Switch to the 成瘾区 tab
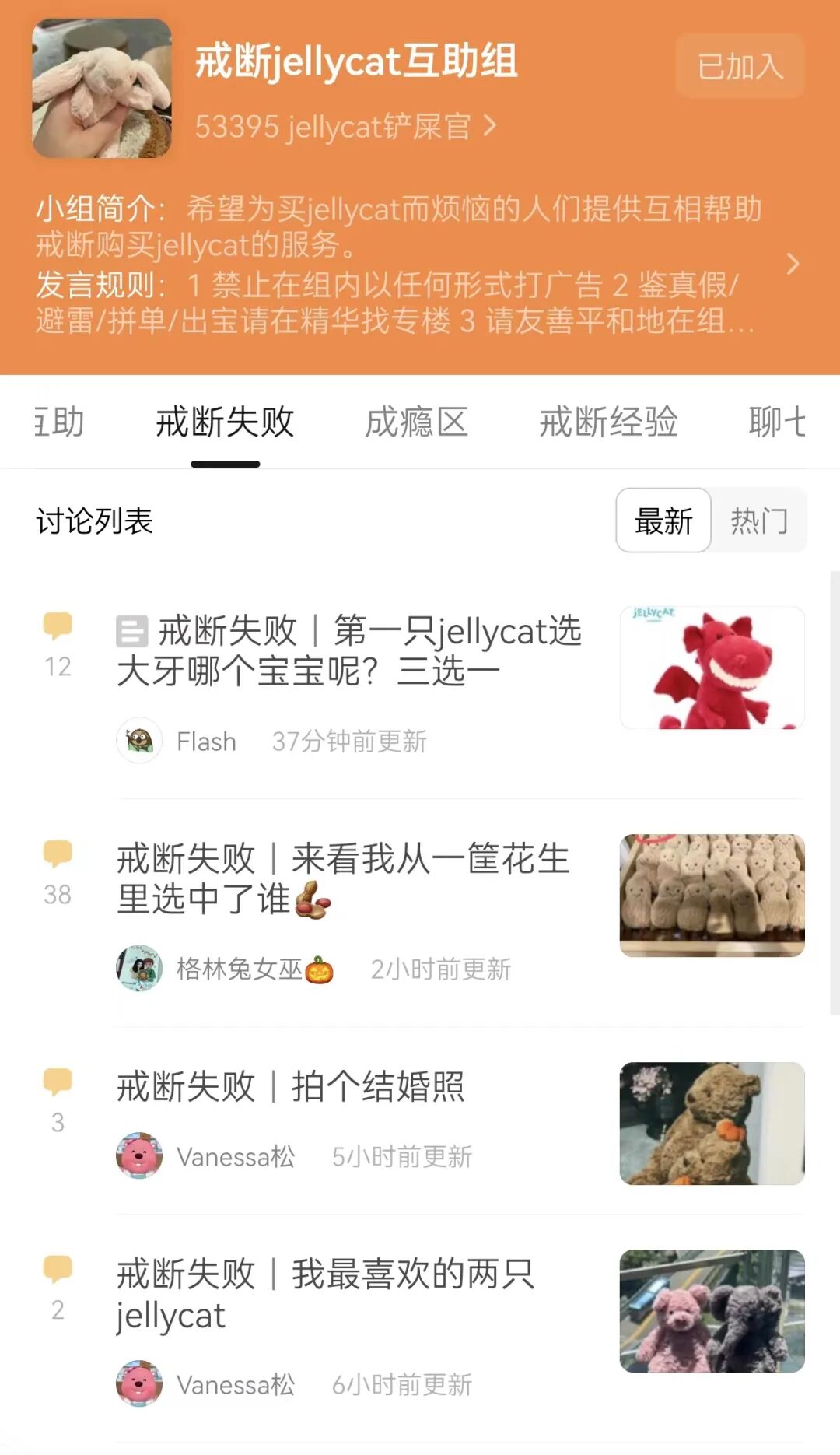The image size is (840, 1455). tap(416, 422)
